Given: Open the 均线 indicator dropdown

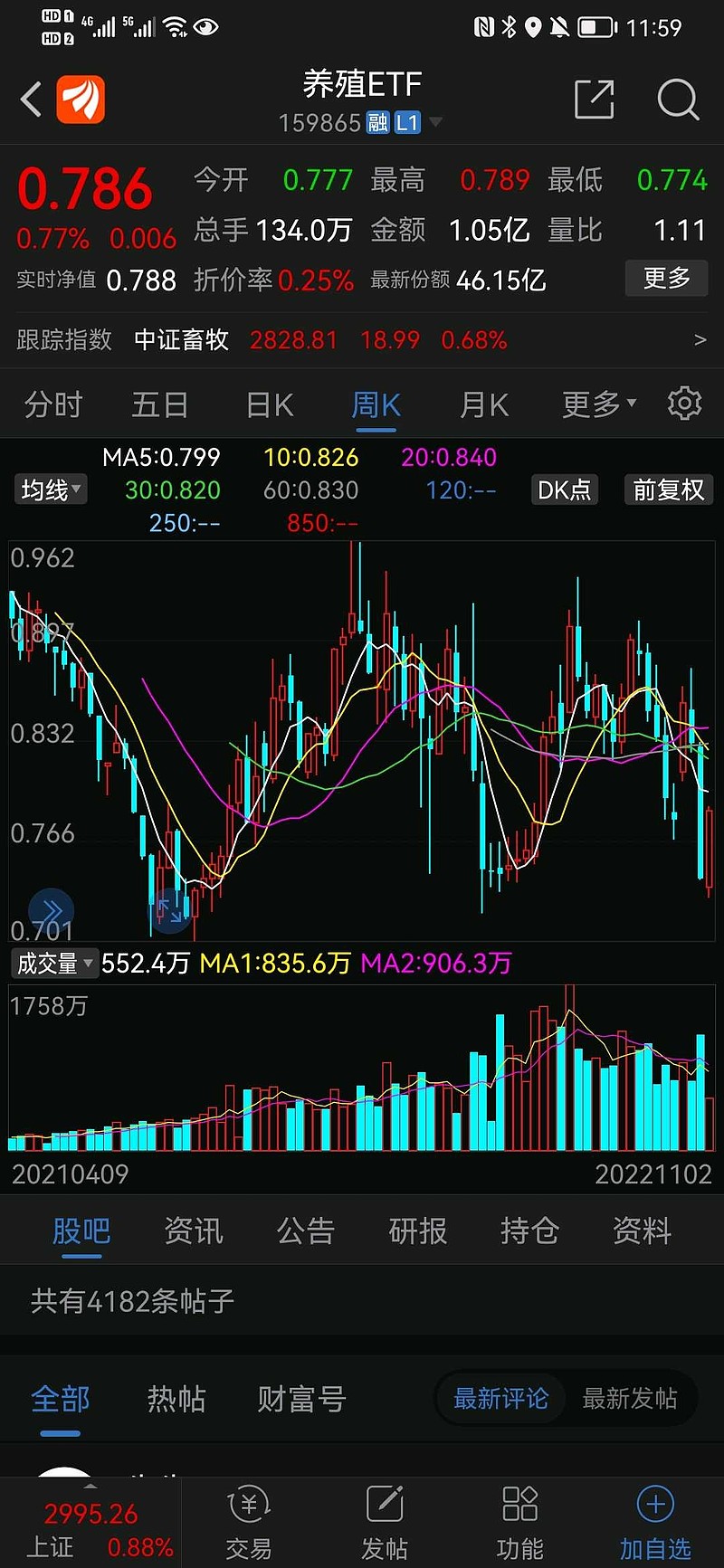Looking at the screenshot, I should 50,489.
